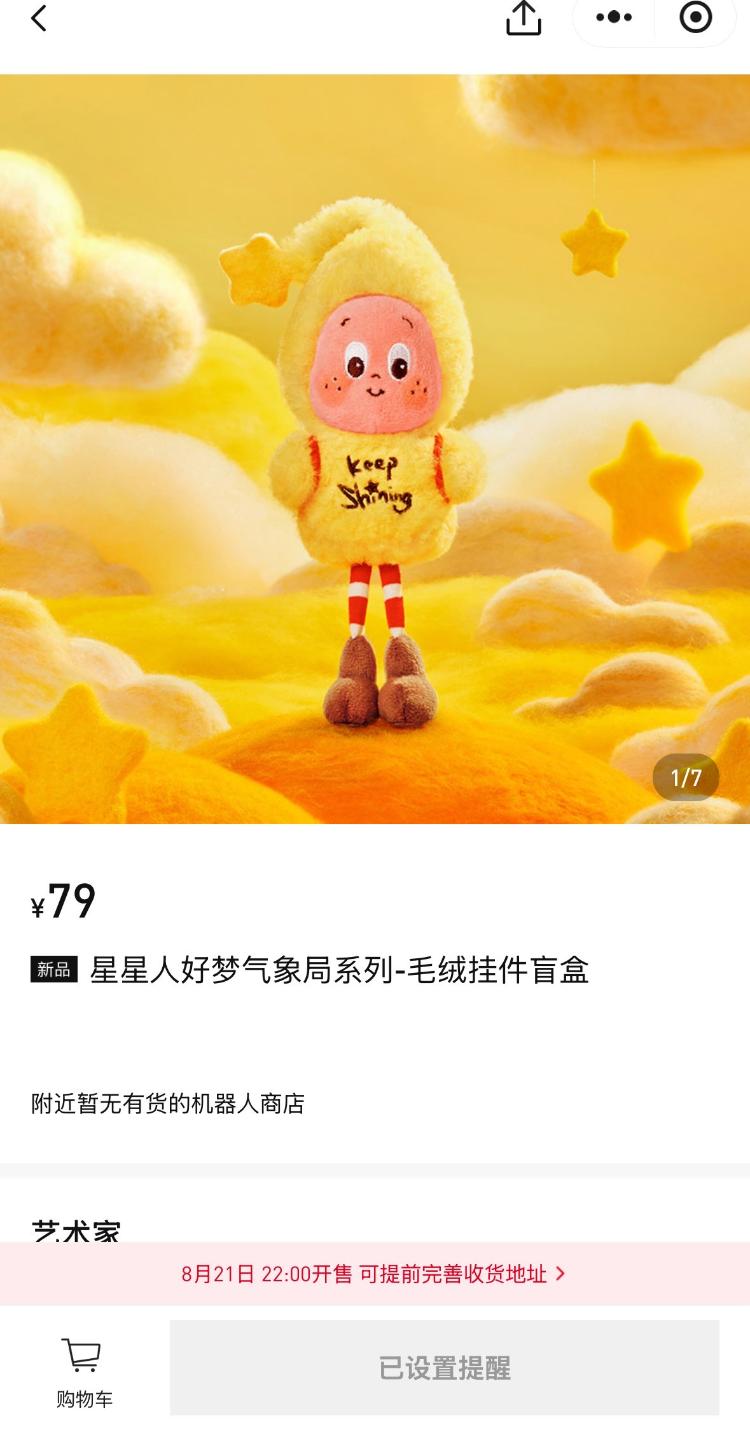This screenshot has height=1432, width=750.
Task: Open the mini program overflow menu
Action: tap(613, 18)
